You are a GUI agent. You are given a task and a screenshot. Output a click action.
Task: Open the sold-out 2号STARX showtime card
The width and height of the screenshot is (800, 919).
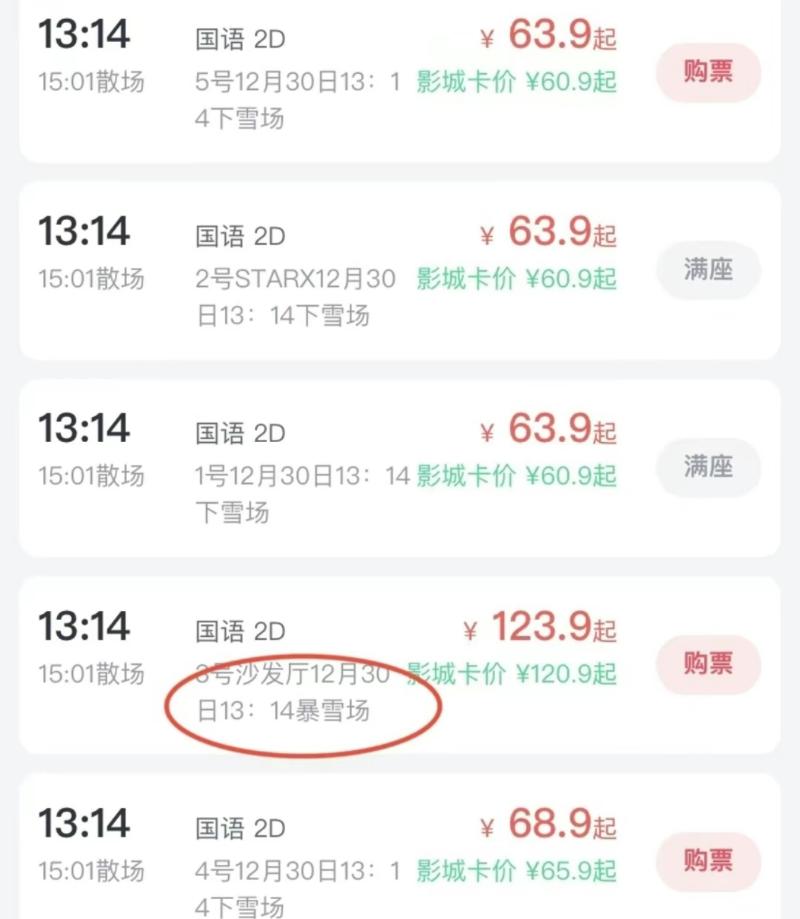coord(400,270)
